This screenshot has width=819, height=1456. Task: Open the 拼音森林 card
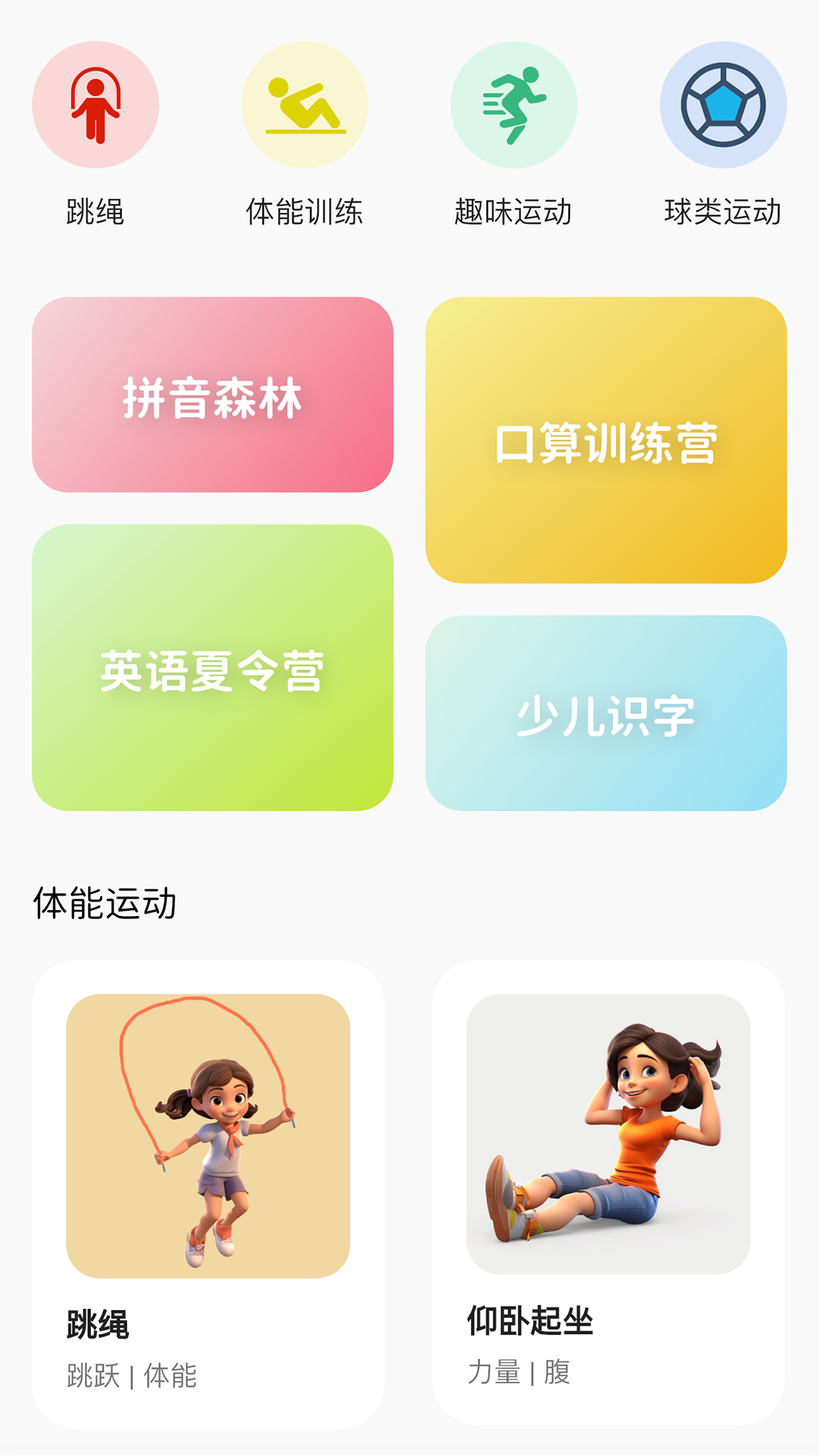point(212,395)
